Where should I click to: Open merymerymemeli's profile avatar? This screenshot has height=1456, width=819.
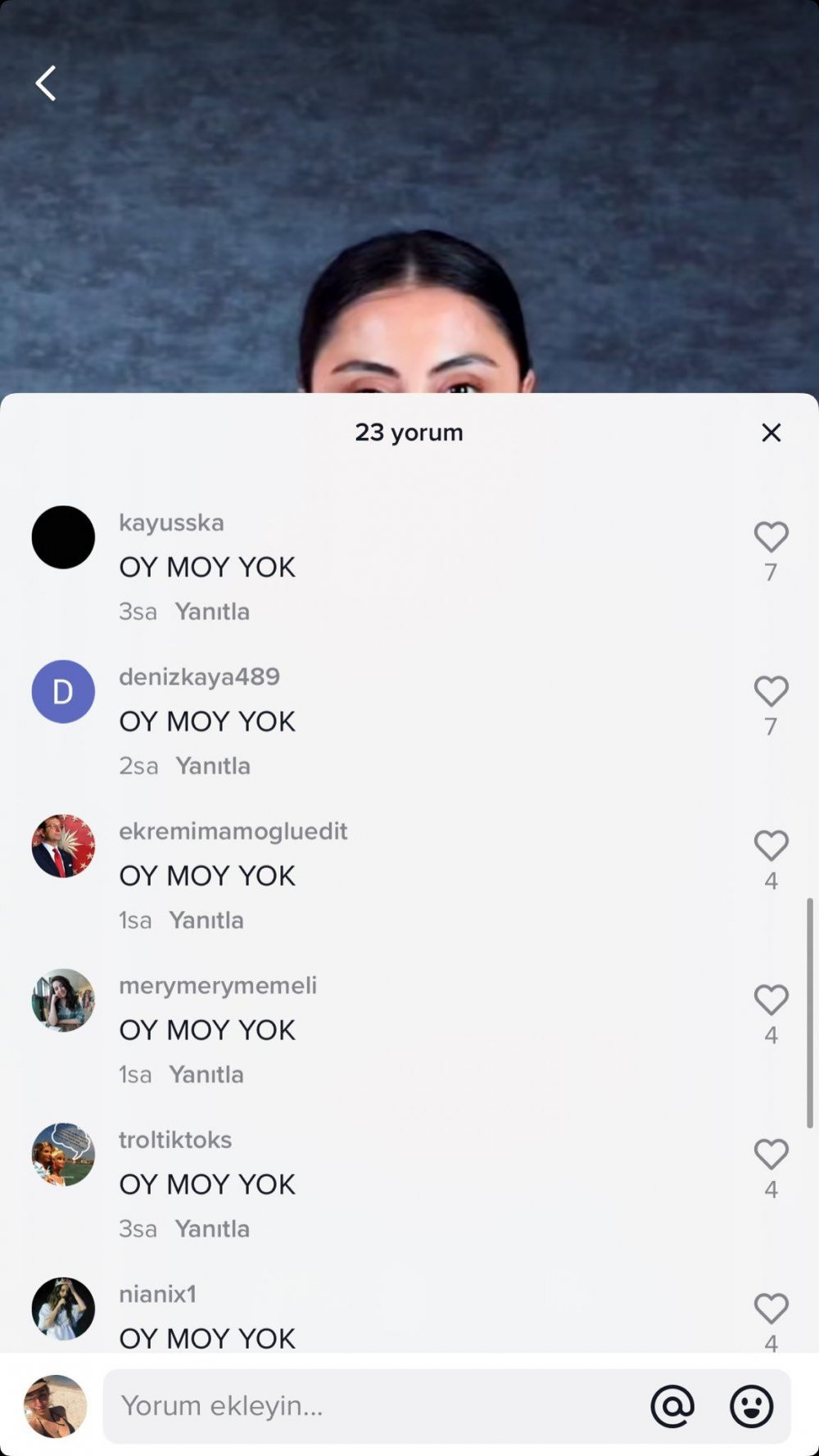point(63,1000)
